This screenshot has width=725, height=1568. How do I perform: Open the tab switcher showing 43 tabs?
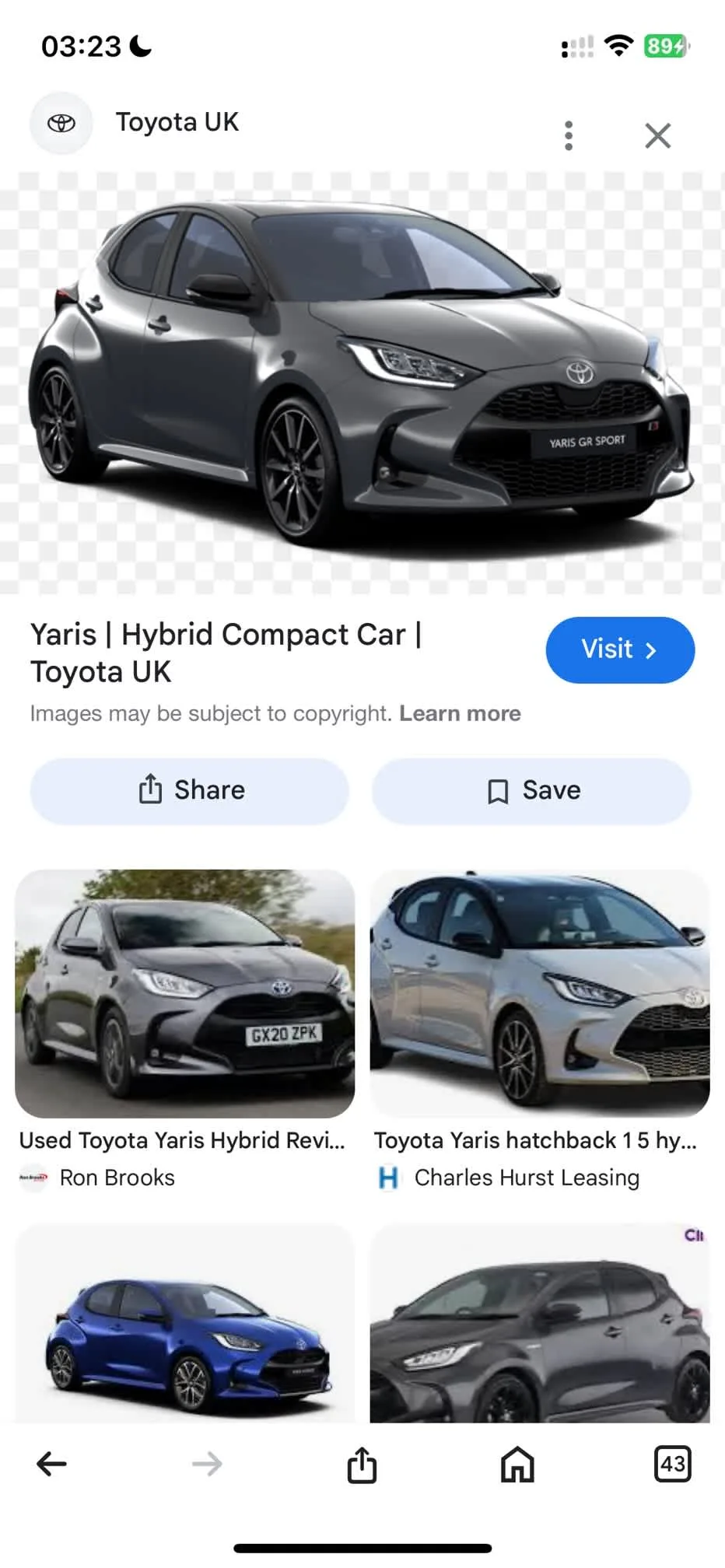(672, 1465)
